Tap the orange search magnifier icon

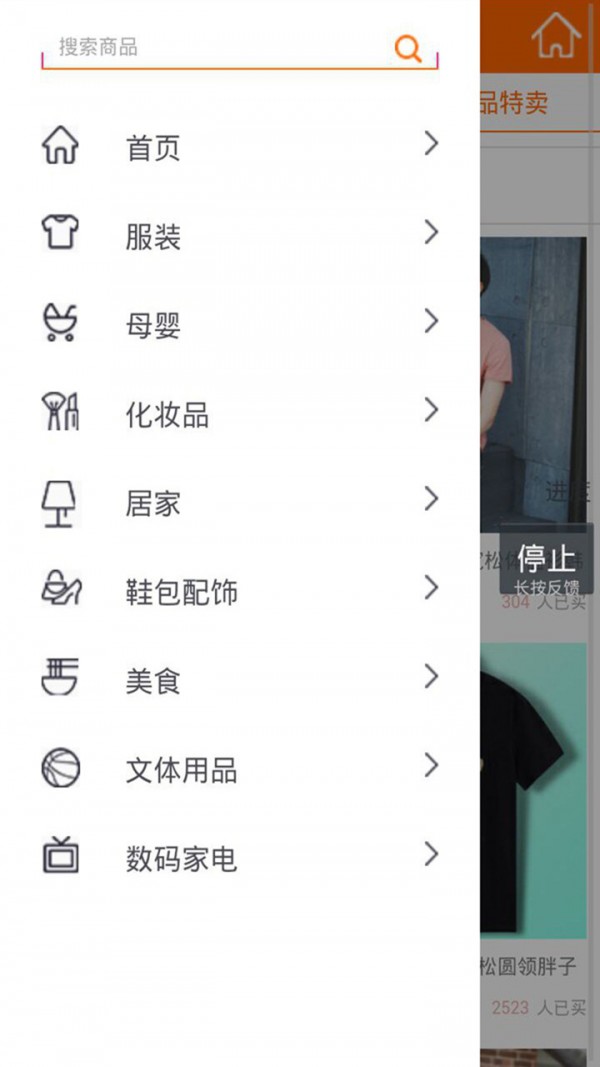(x=408, y=47)
